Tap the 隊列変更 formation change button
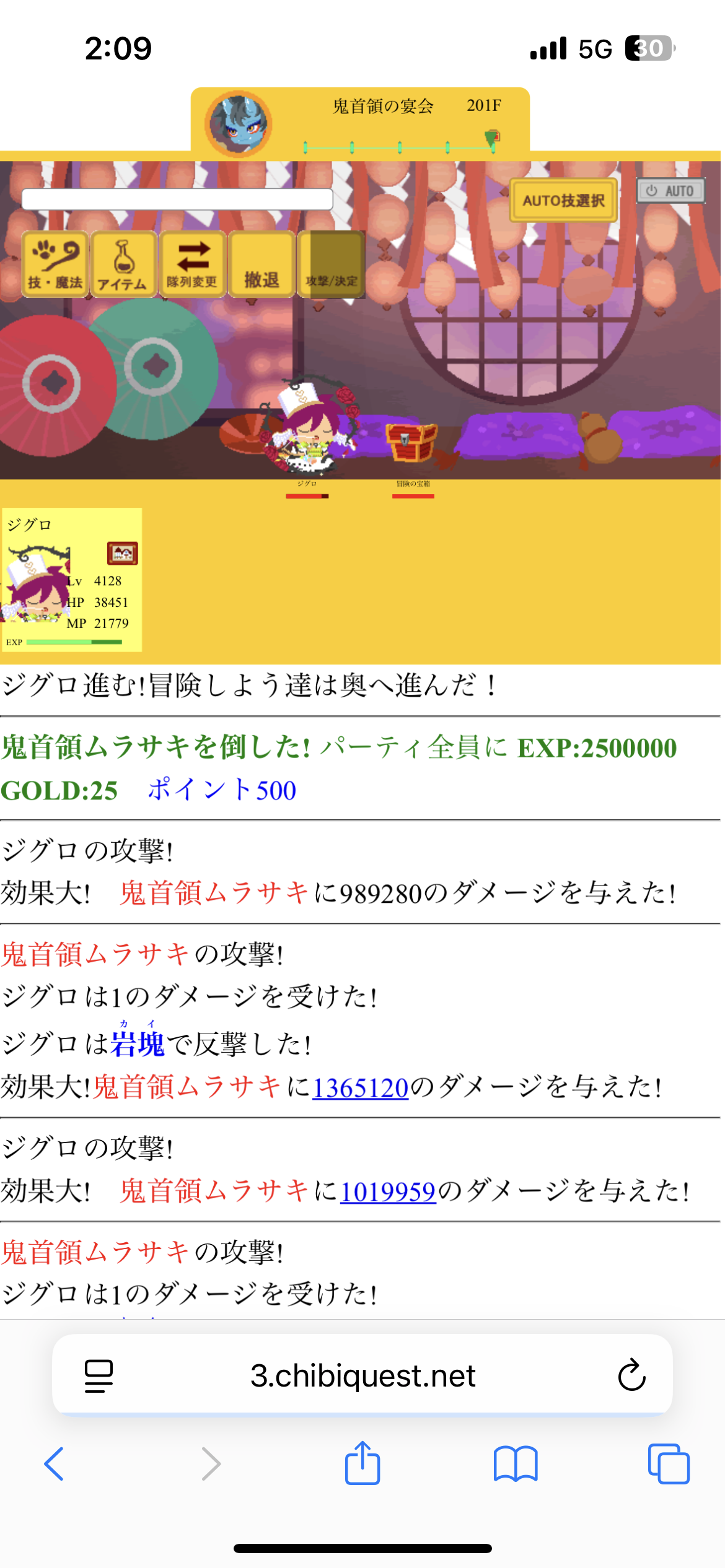 pyautogui.click(x=192, y=264)
